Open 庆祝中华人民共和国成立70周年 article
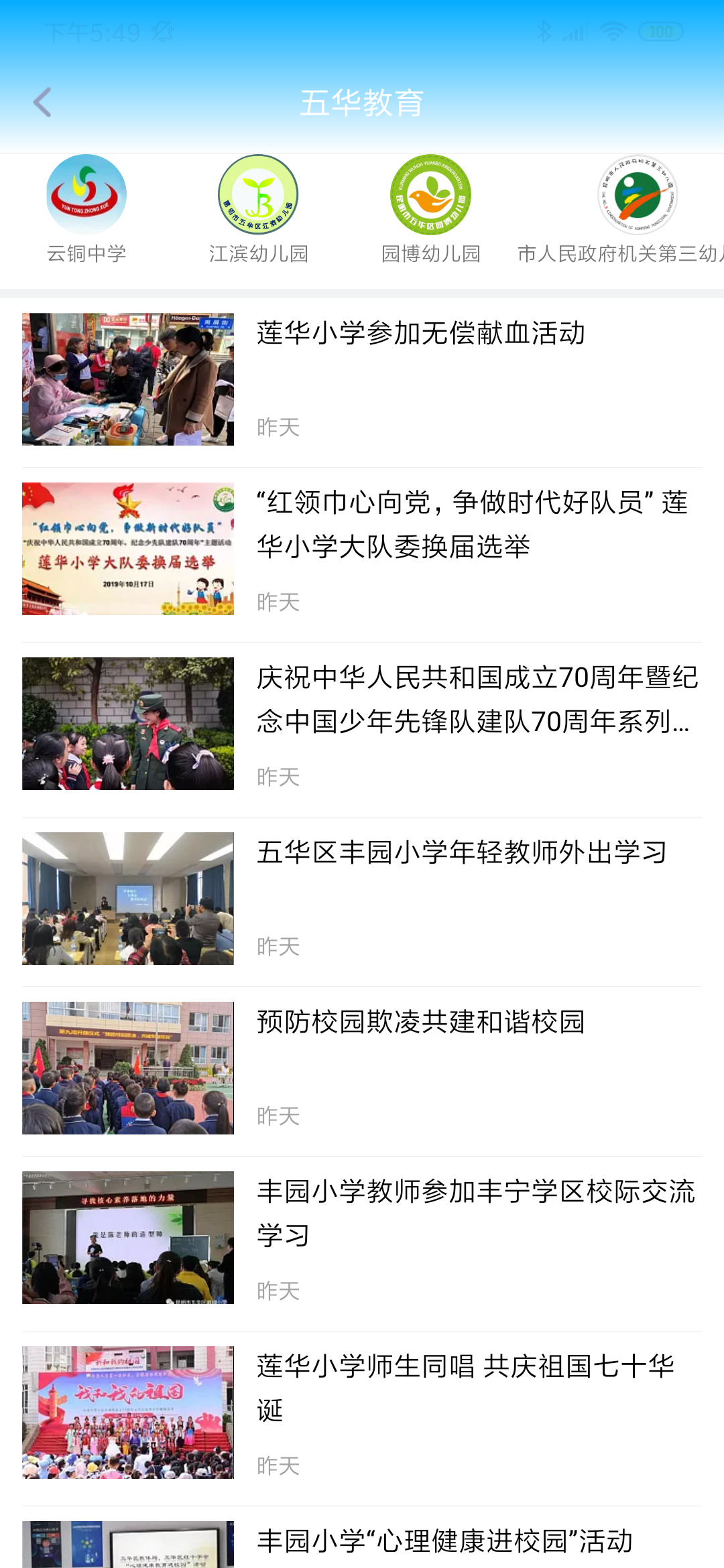 [x=476, y=699]
